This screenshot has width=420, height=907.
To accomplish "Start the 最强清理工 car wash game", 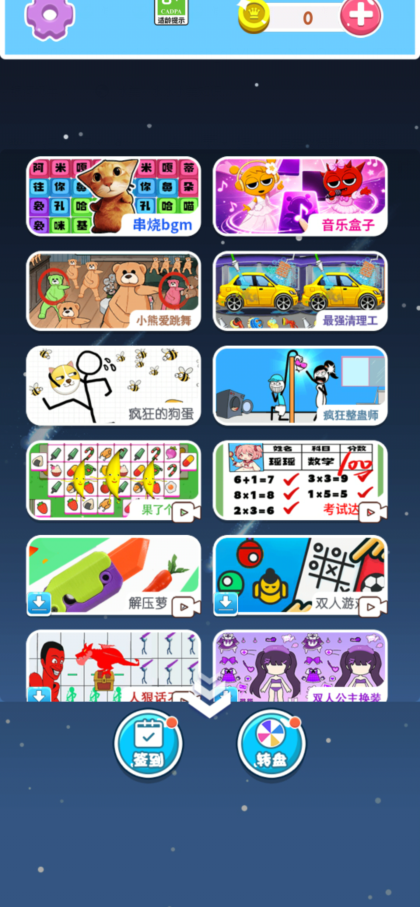I will click(300, 291).
